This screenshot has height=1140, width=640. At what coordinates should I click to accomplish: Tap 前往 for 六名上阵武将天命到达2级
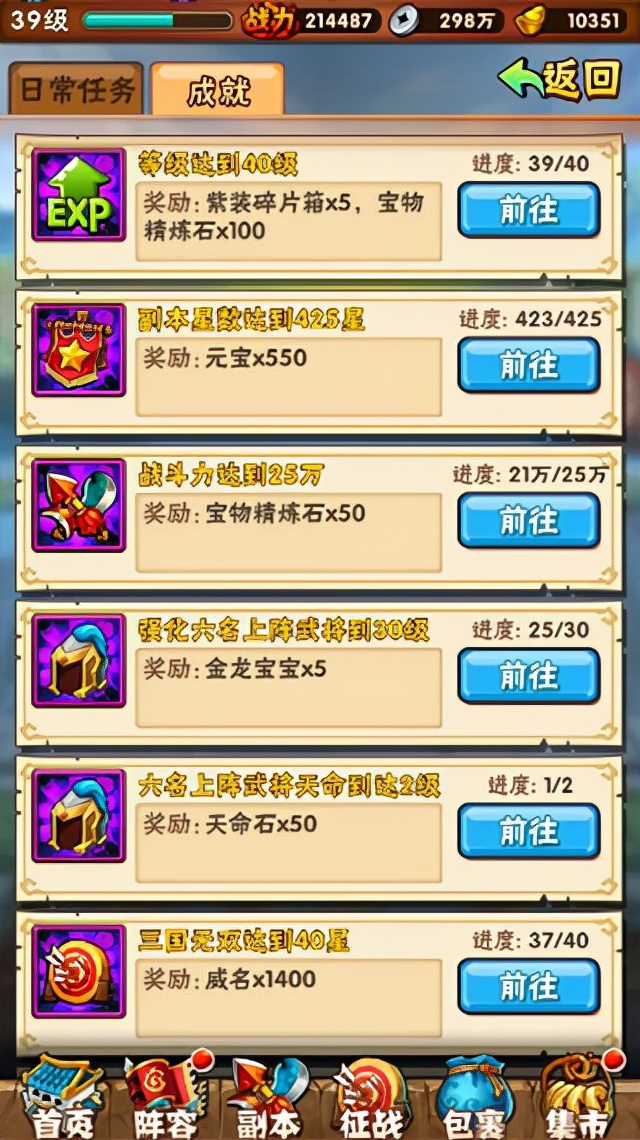pos(528,831)
